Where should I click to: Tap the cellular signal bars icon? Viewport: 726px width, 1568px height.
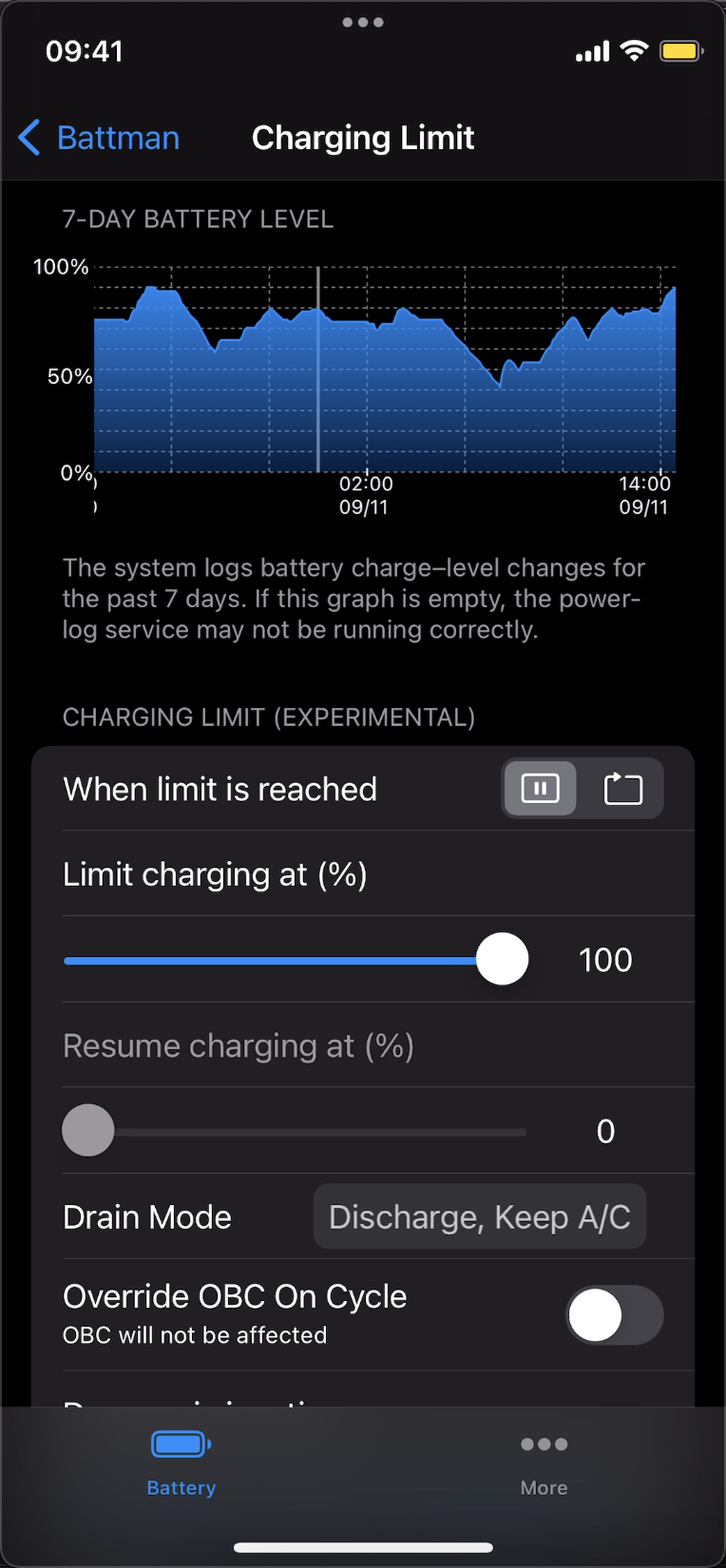click(x=591, y=52)
